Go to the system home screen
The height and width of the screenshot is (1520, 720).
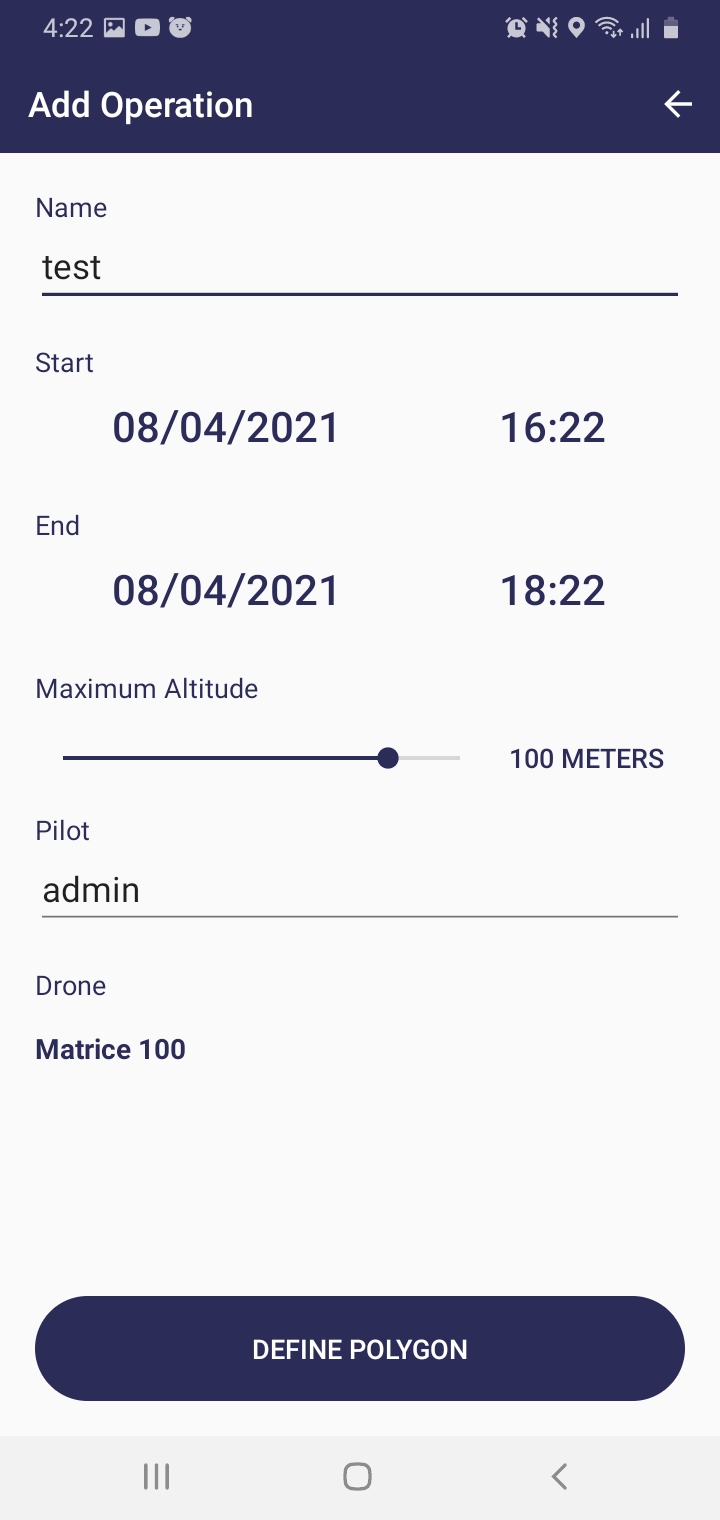357,1476
